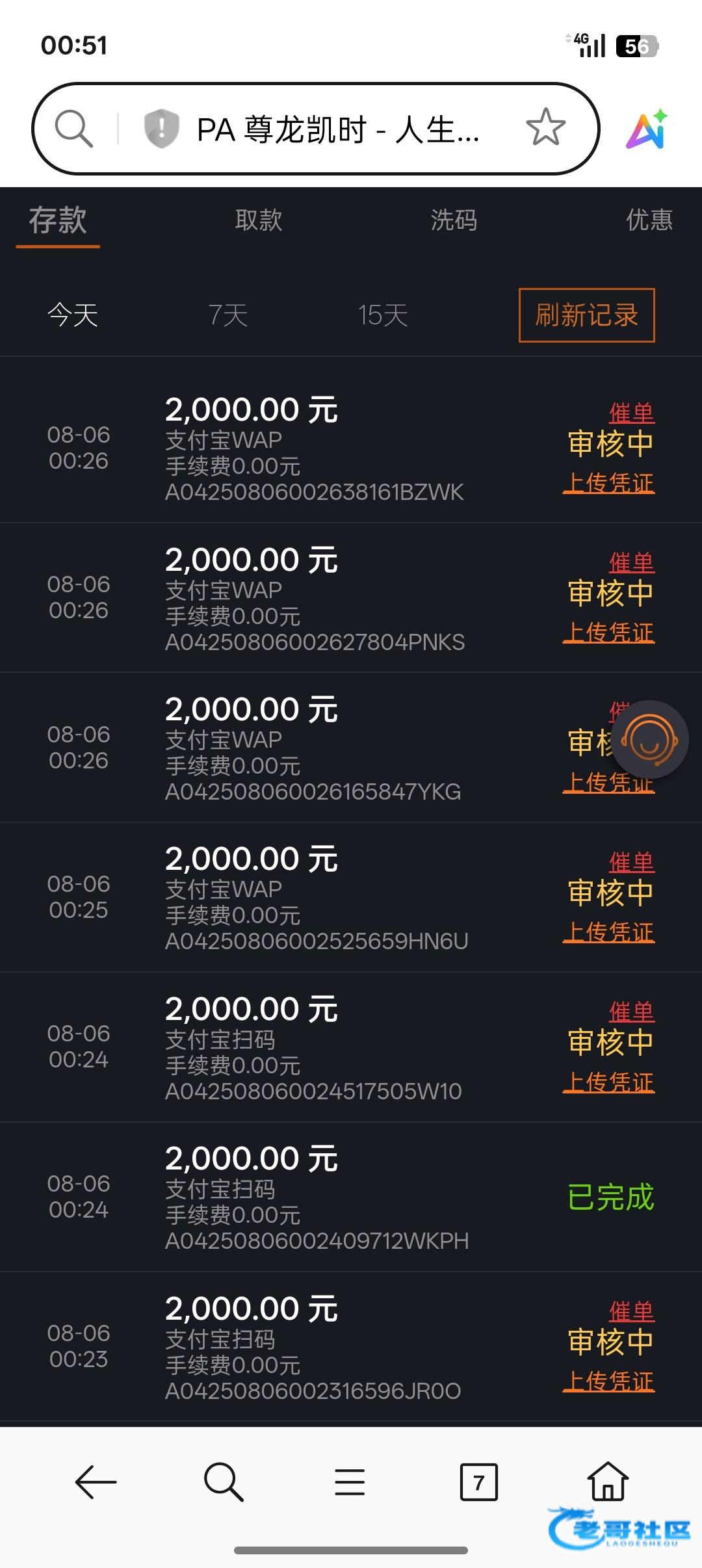Open the 洗码 tab
Screen dimensions: 702x1568
click(454, 220)
